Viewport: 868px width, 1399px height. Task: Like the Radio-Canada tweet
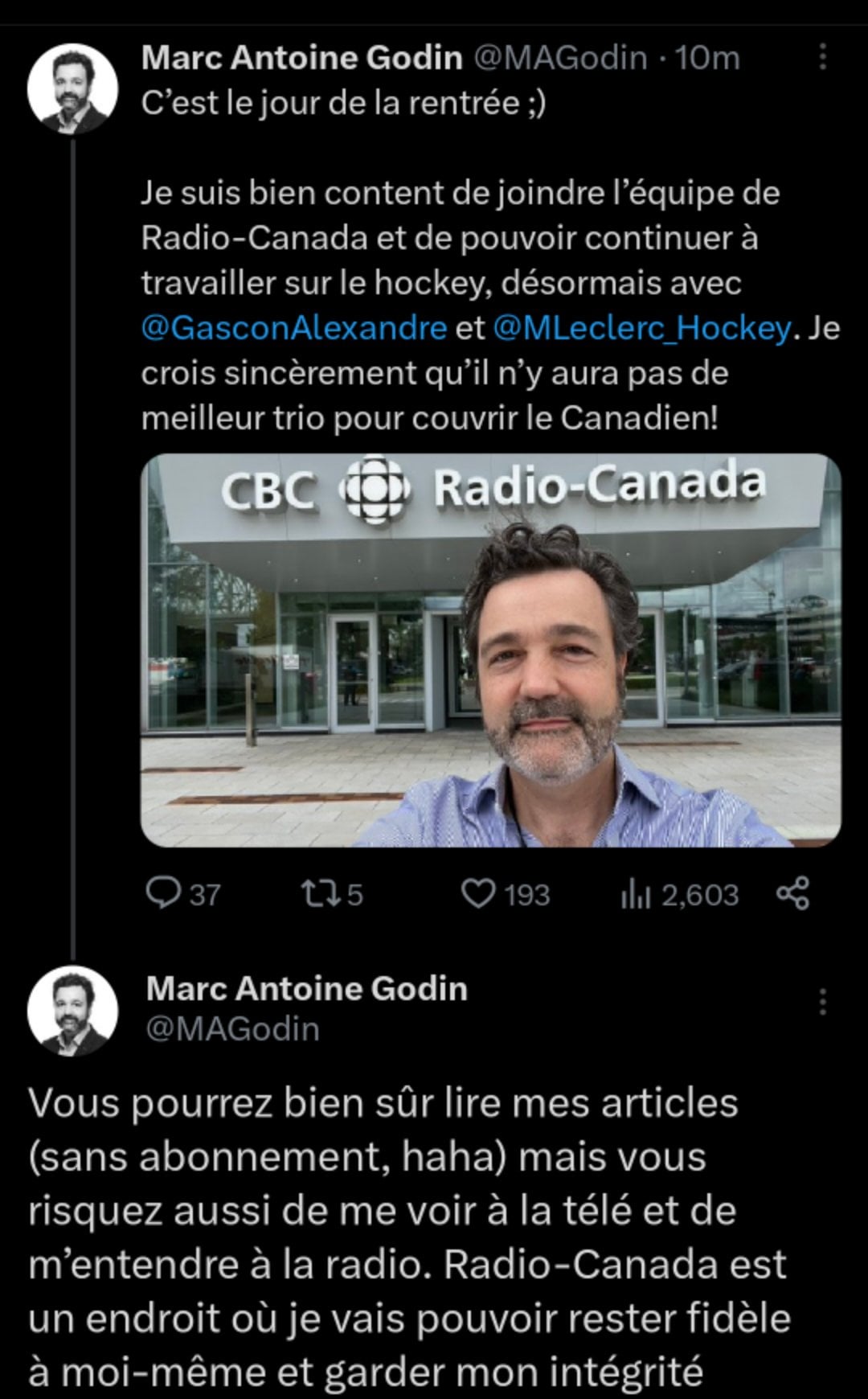[x=480, y=893]
